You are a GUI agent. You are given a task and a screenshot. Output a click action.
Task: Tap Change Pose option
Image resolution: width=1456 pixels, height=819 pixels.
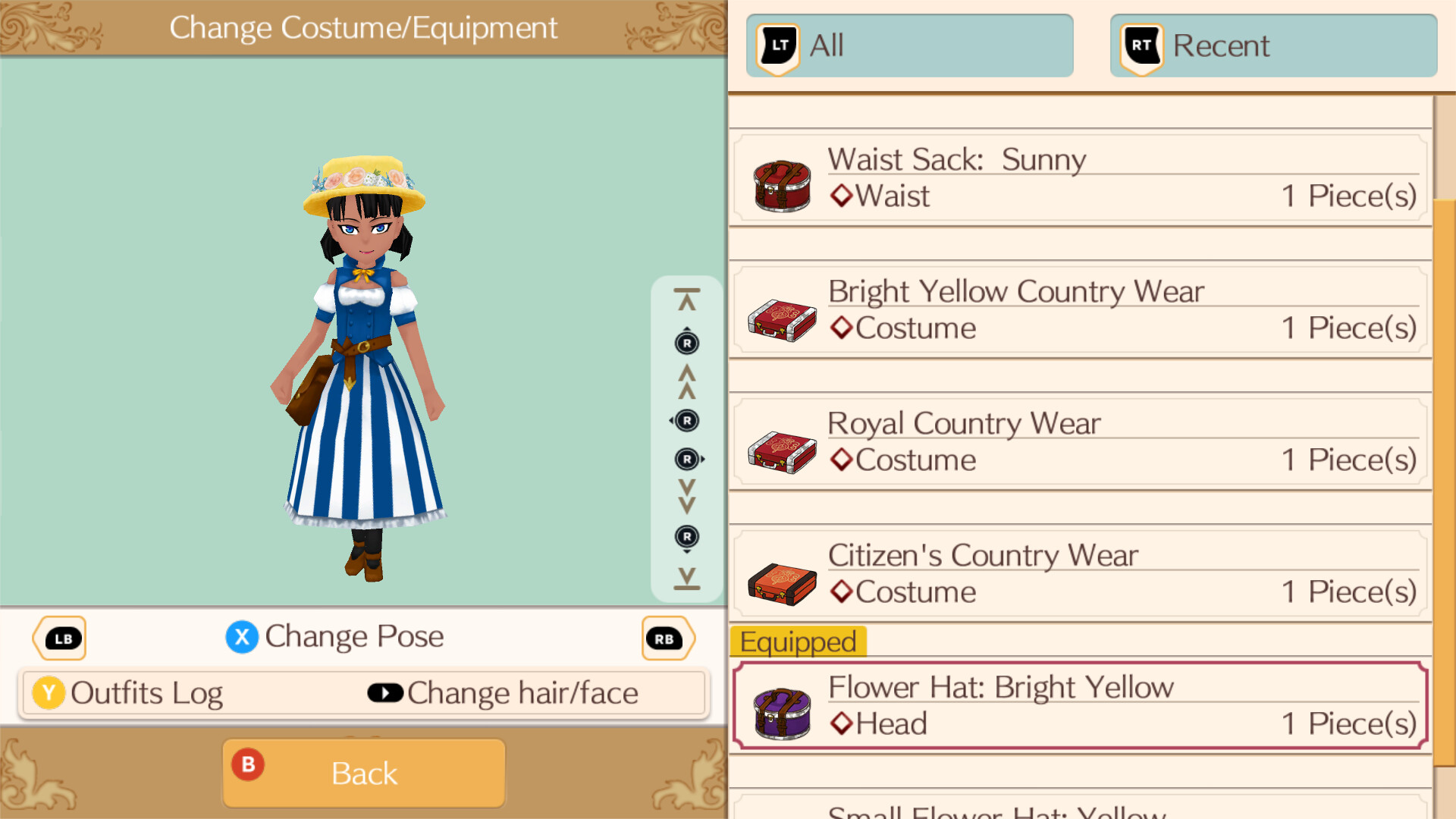[x=335, y=637]
